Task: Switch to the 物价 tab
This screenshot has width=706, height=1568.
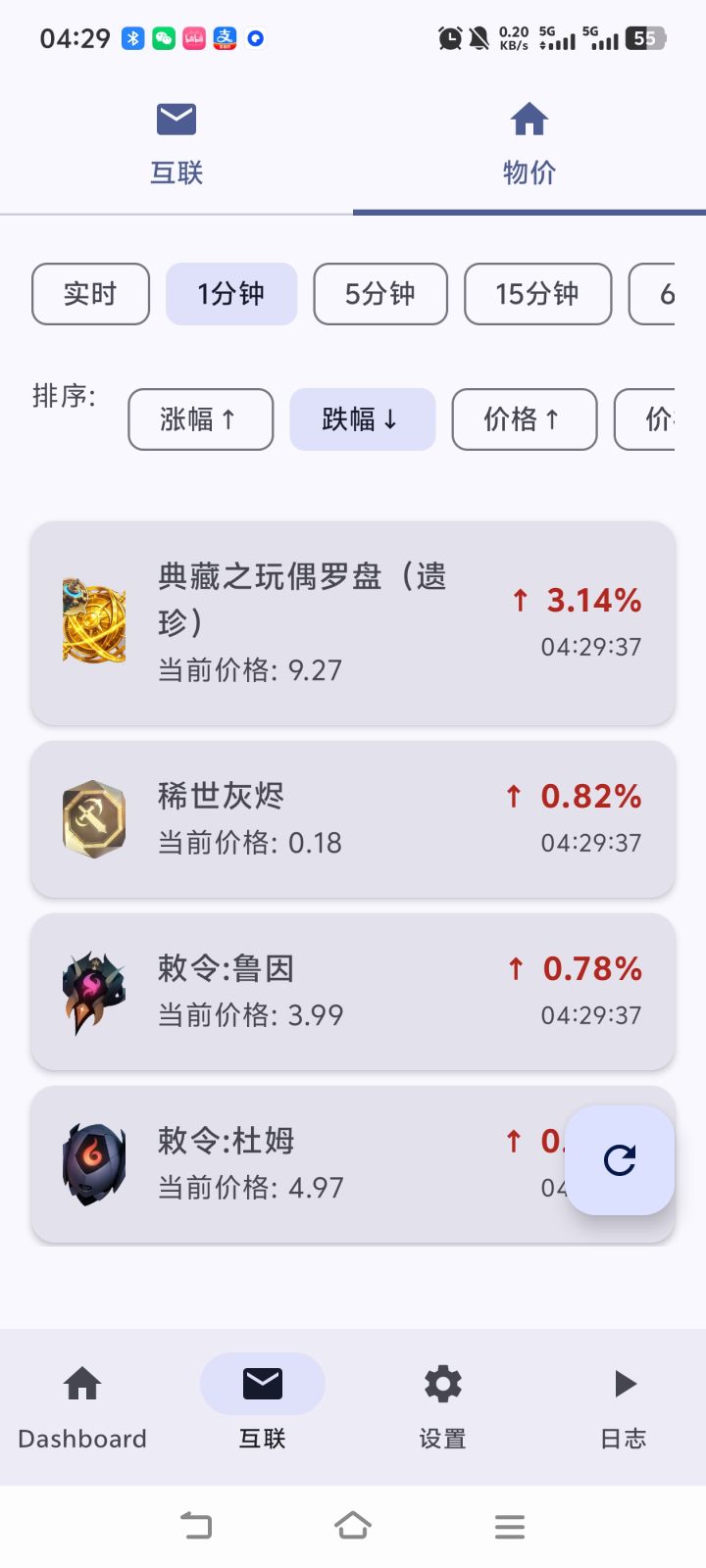Action: tap(529, 140)
